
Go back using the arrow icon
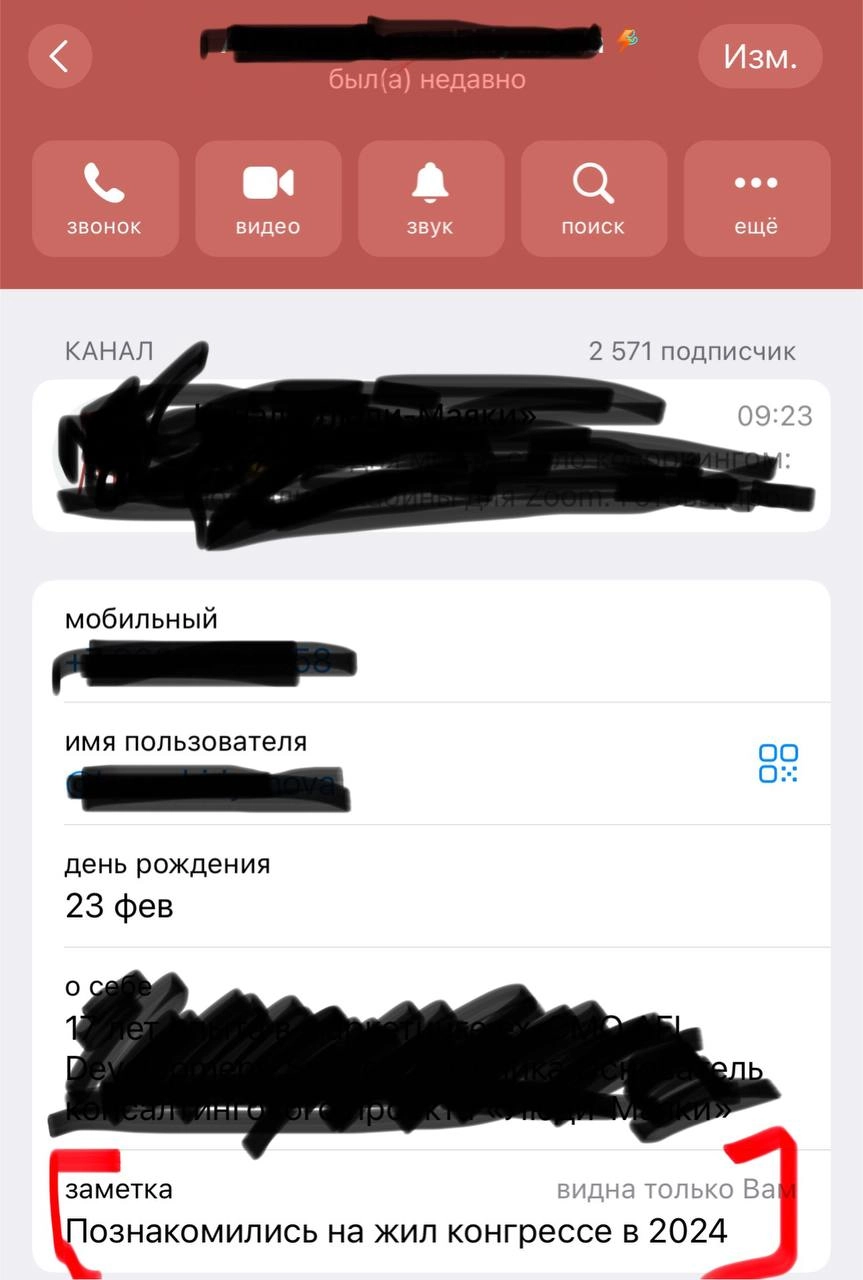[x=60, y=56]
